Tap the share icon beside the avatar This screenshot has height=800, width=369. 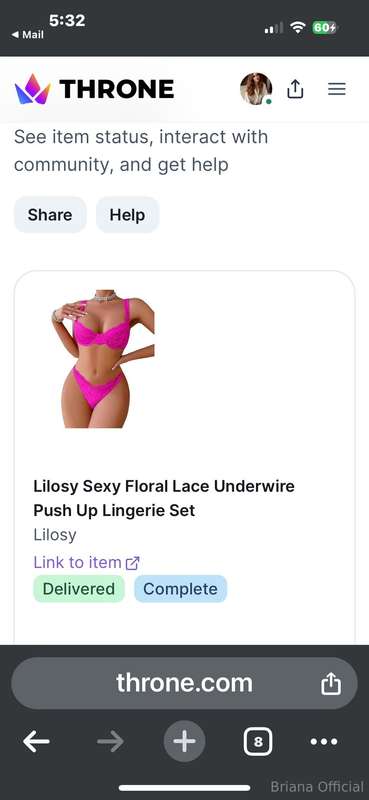pyautogui.click(x=295, y=89)
